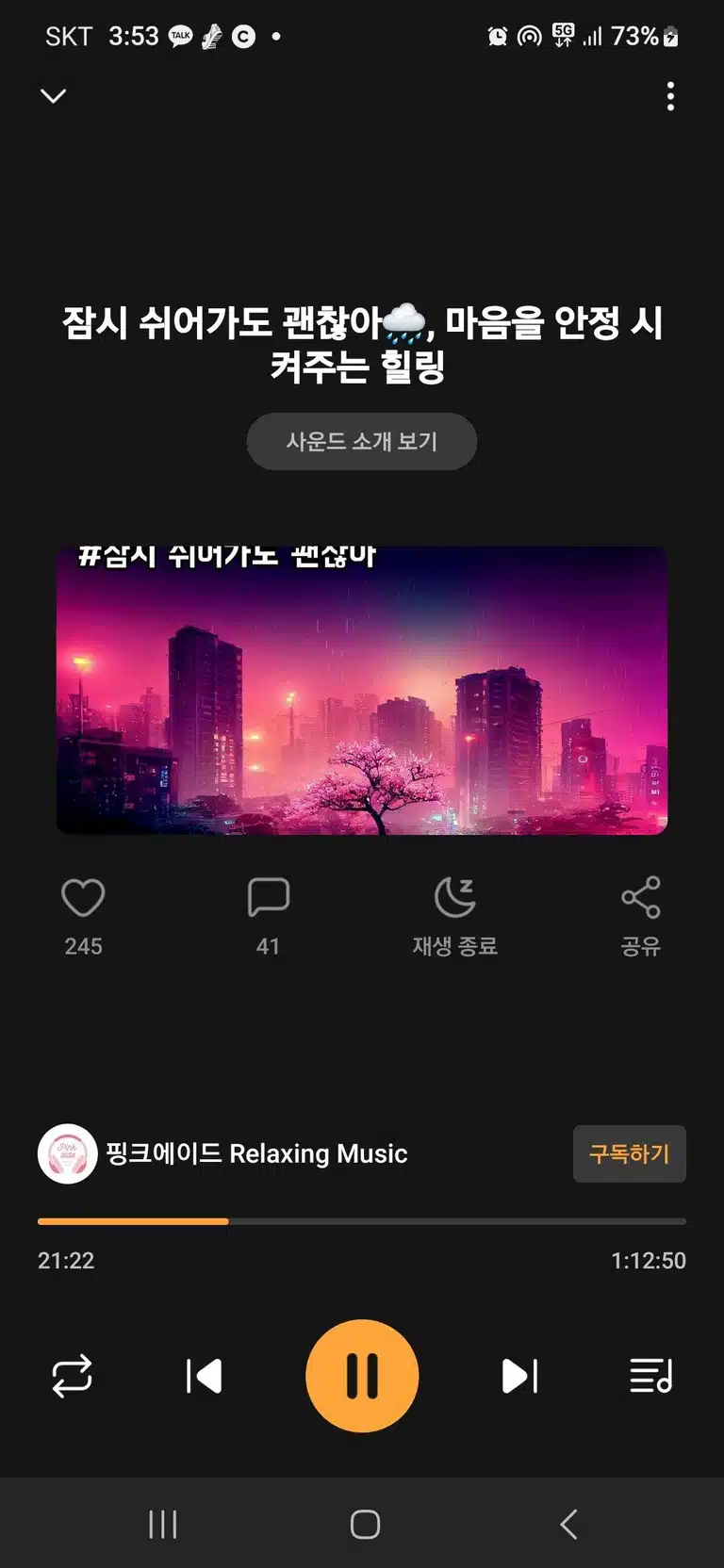
Task: Go to the system home screen
Action: [365, 1524]
